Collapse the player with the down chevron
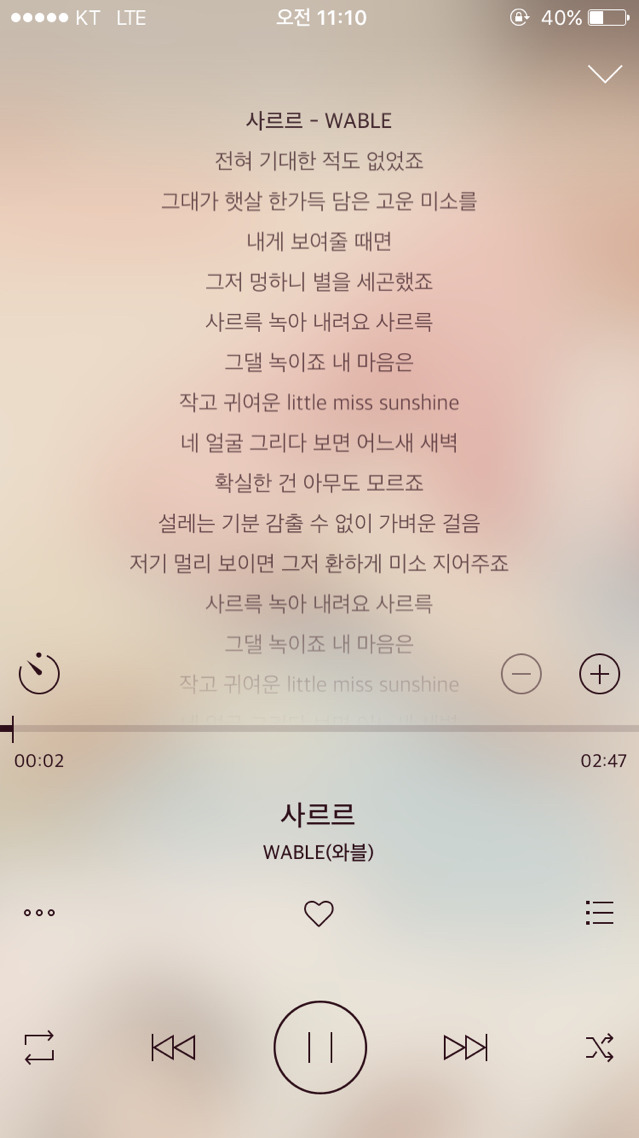Image resolution: width=639 pixels, height=1138 pixels. 605,74
